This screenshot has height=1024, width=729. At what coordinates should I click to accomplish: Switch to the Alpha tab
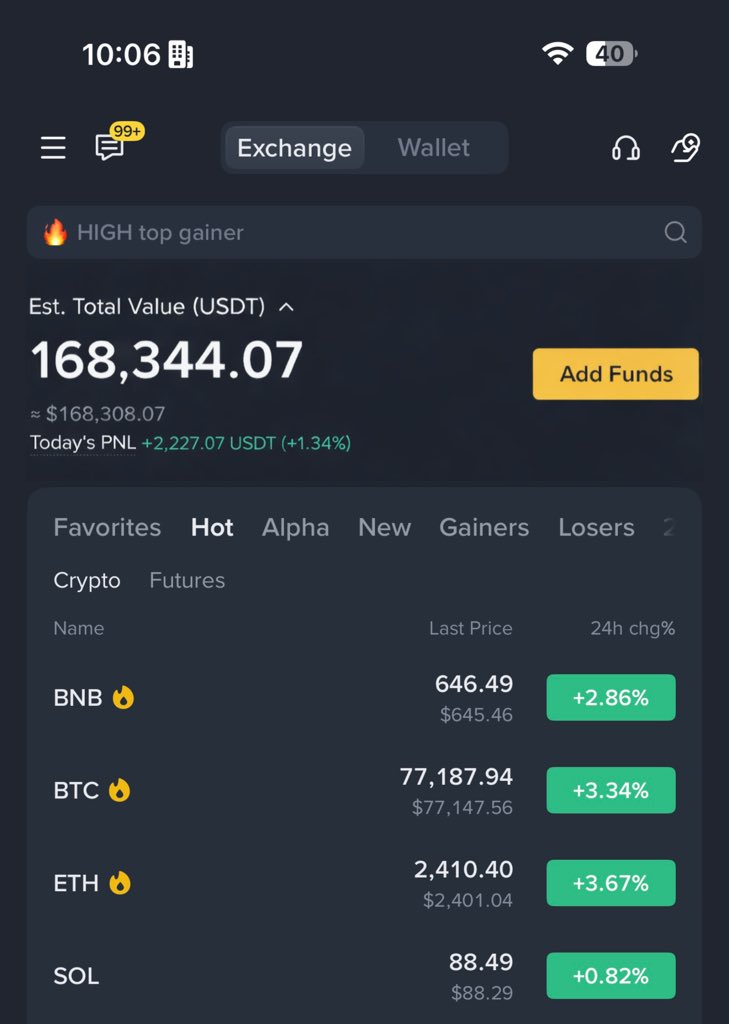click(x=295, y=527)
